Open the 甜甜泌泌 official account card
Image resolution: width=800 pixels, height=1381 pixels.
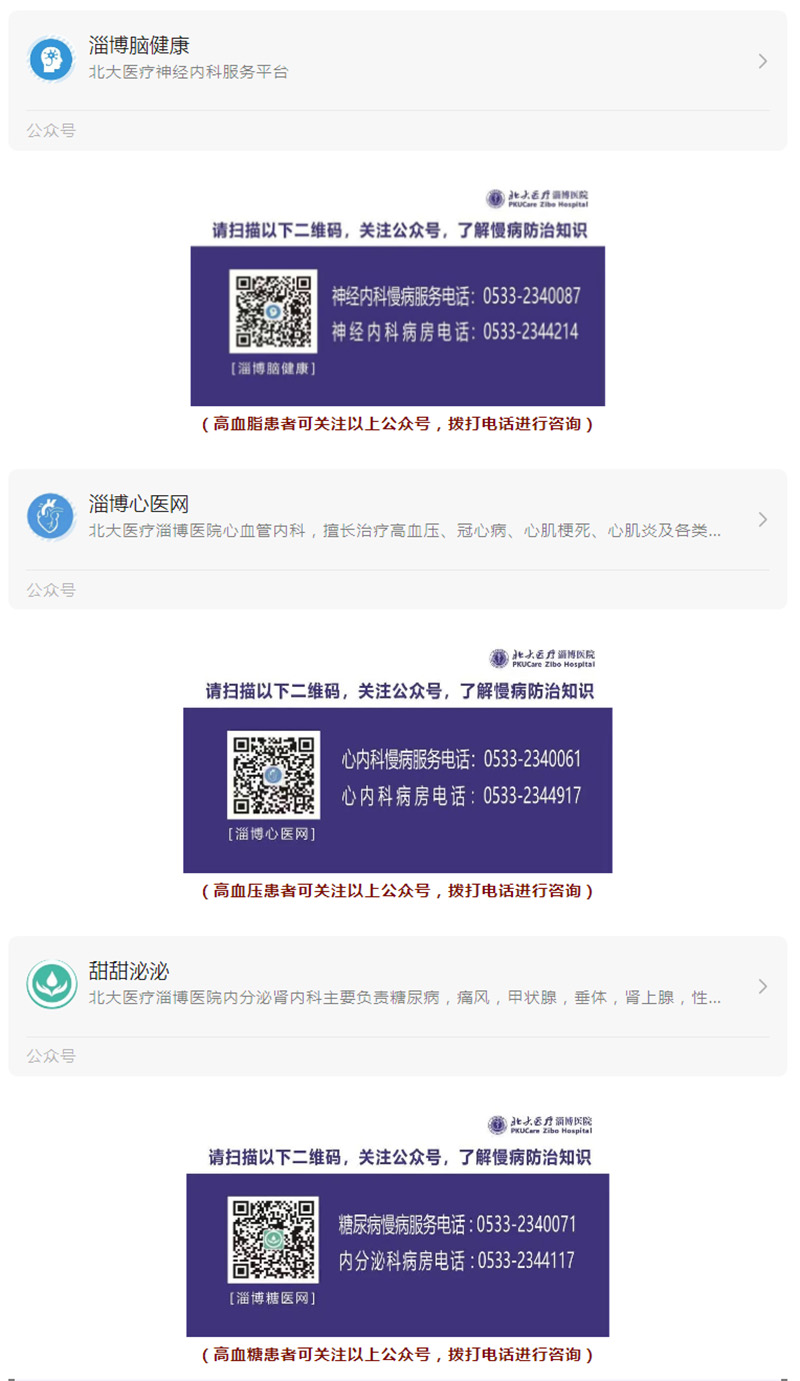(x=397, y=985)
